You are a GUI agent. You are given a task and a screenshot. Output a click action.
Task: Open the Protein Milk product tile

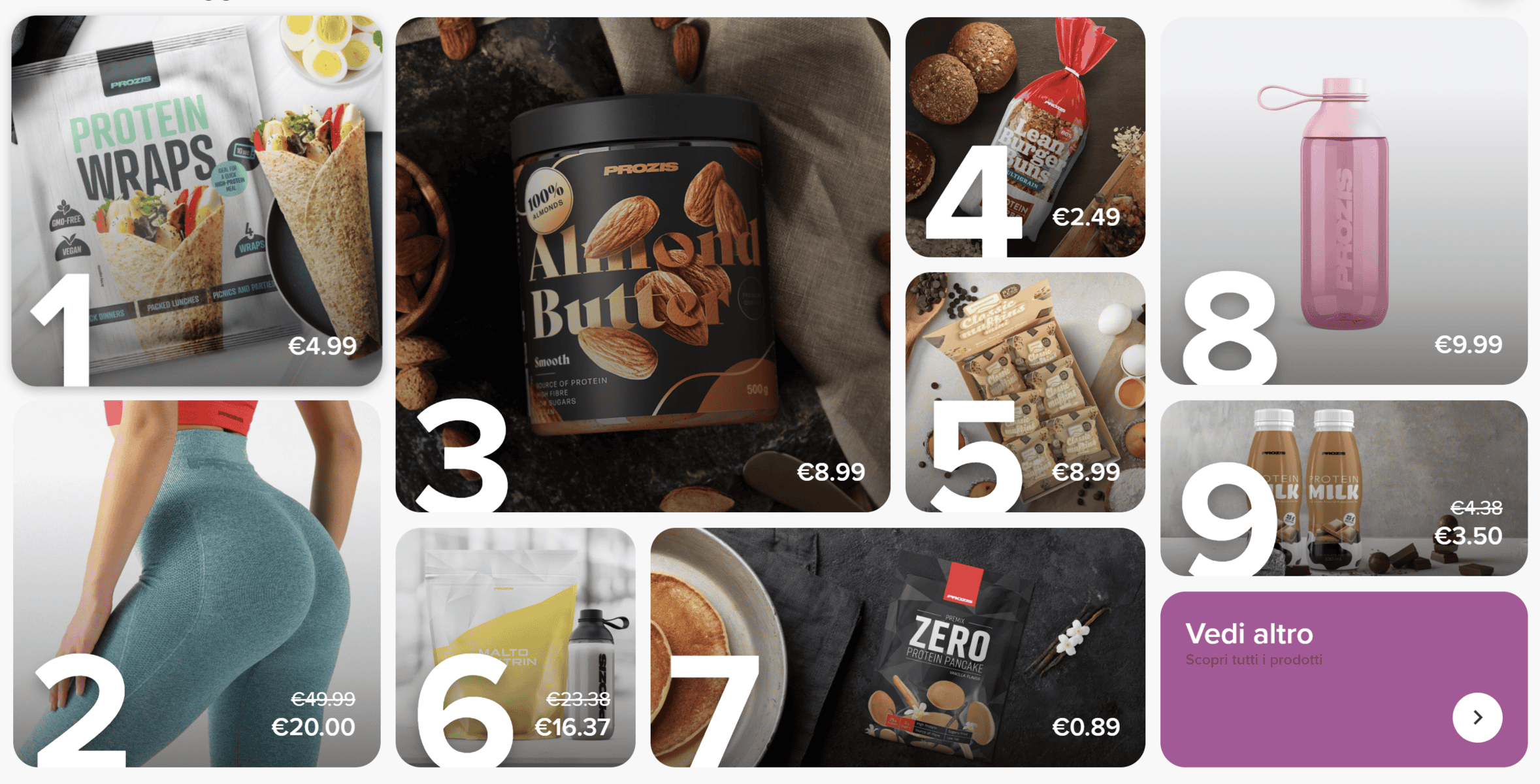pyautogui.click(x=1343, y=488)
